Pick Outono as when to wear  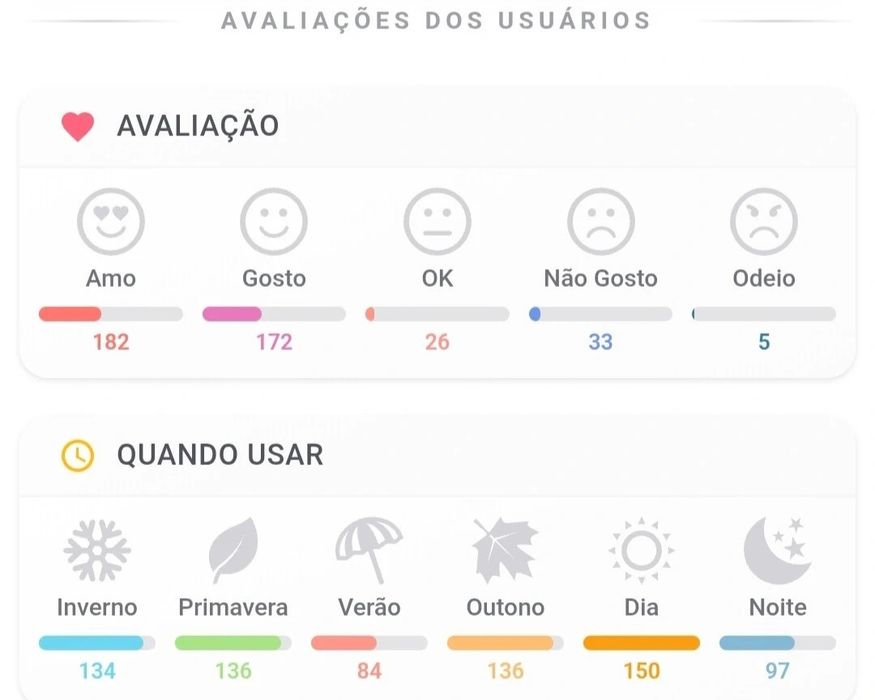[505, 551]
